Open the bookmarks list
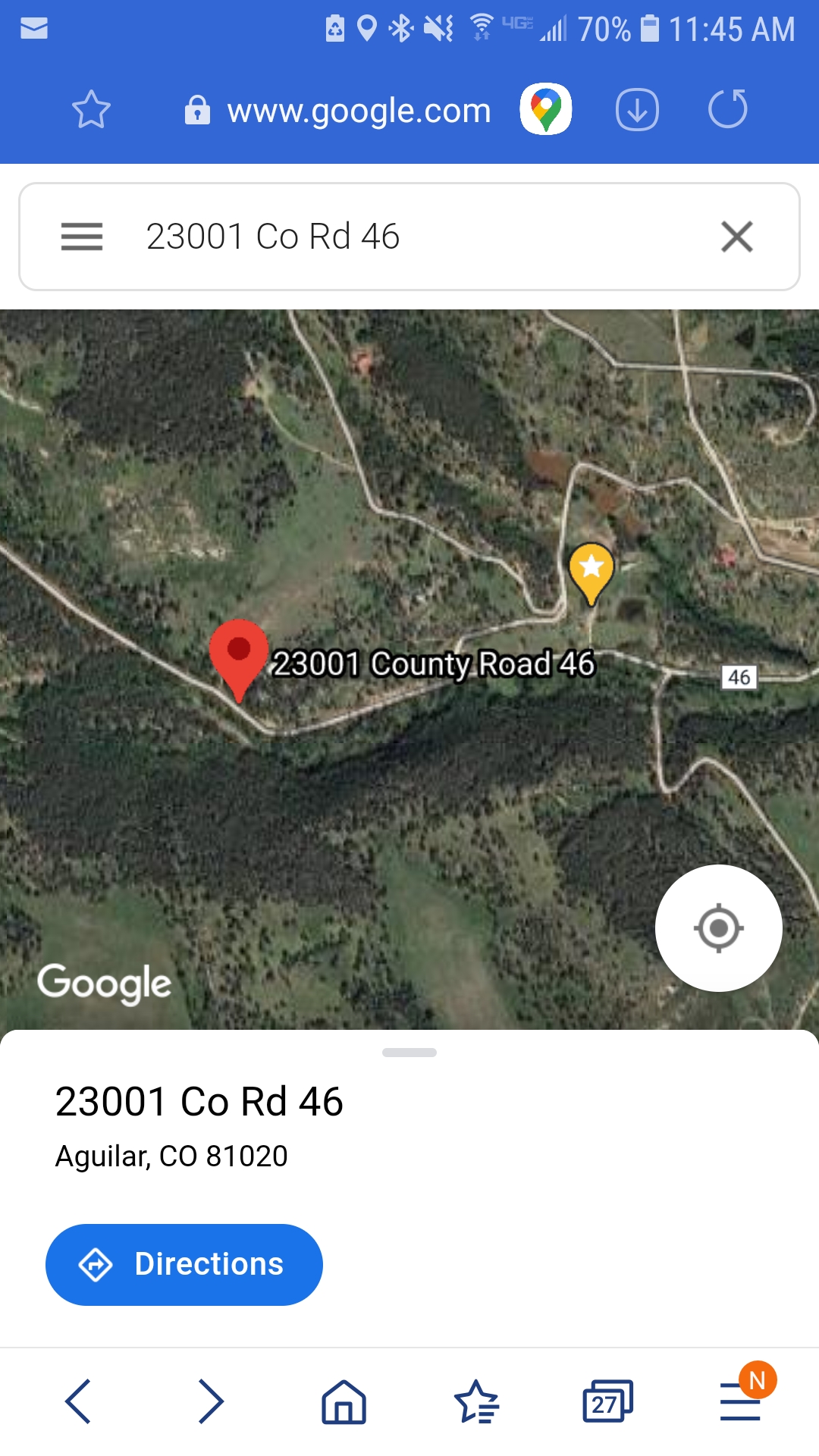Viewport: 819px width, 1456px height. (x=476, y=1401)
